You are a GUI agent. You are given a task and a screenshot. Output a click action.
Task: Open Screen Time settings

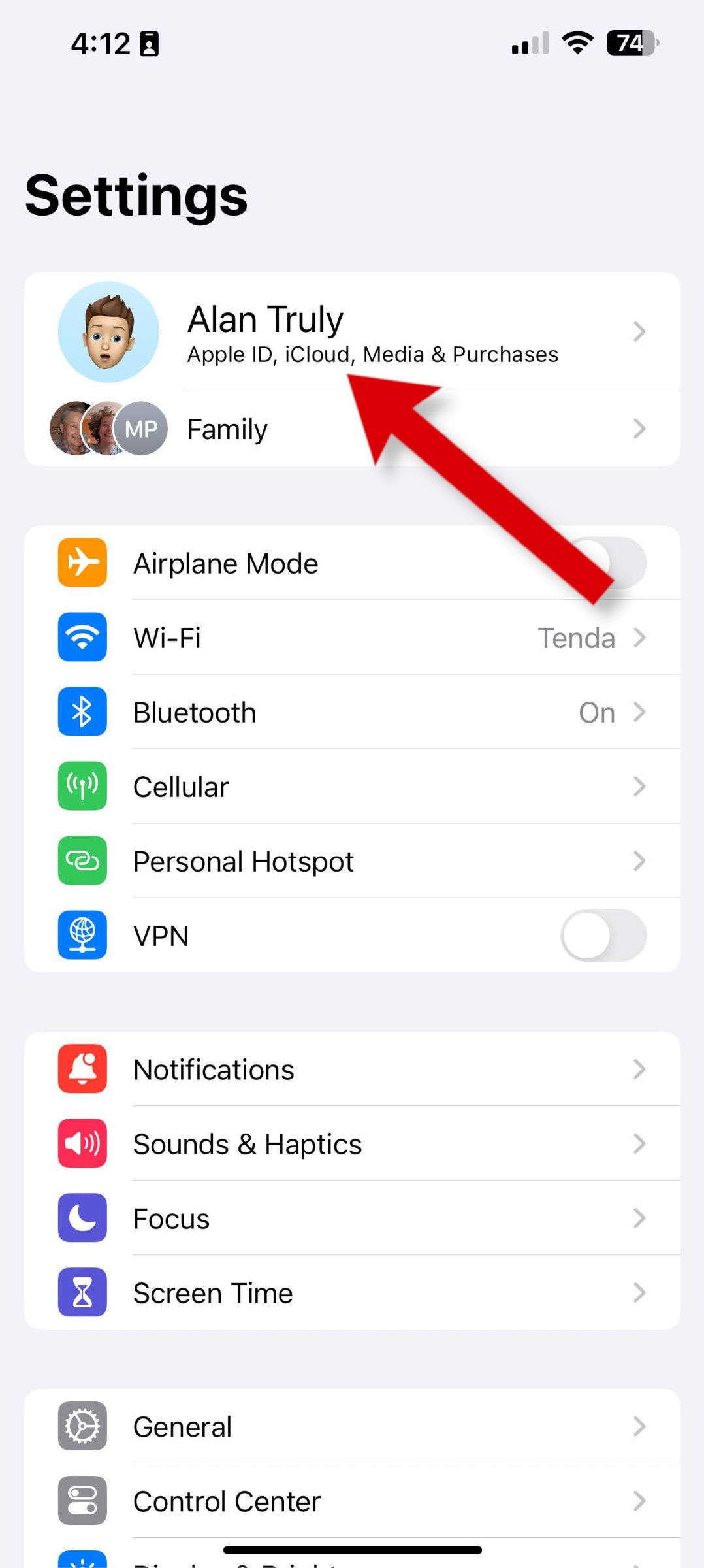tap(353, 1293)
